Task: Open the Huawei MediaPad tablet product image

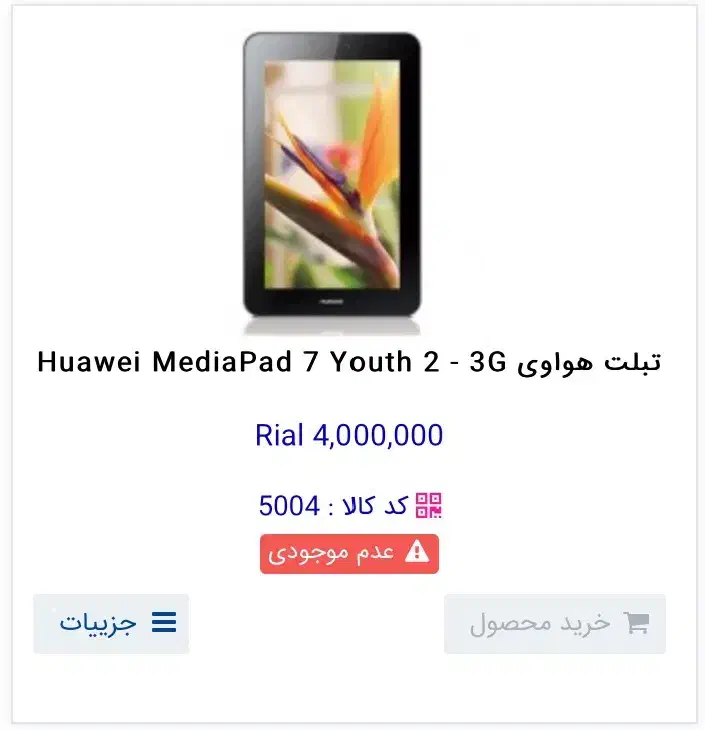Action: click(332, 183)
